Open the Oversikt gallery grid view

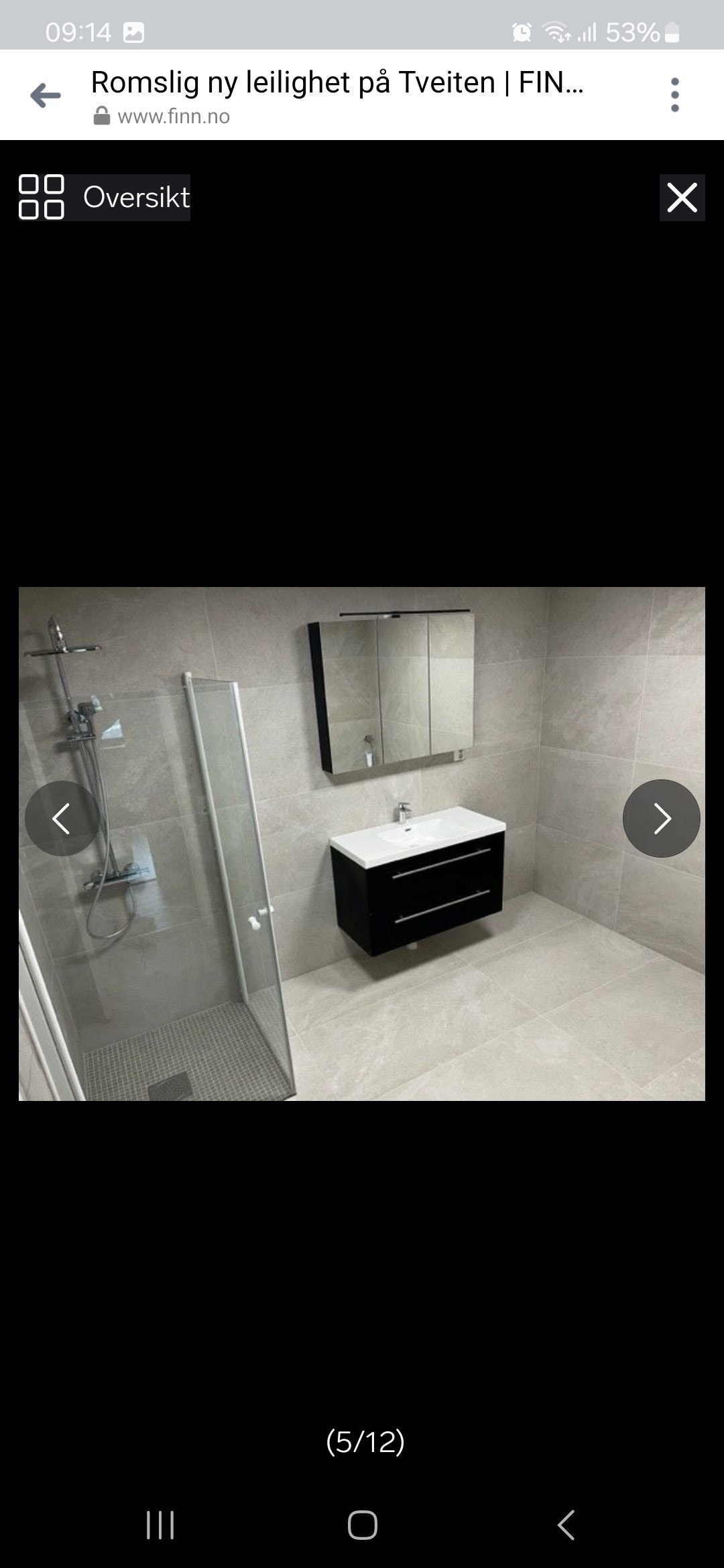click(x=105, y=198)
